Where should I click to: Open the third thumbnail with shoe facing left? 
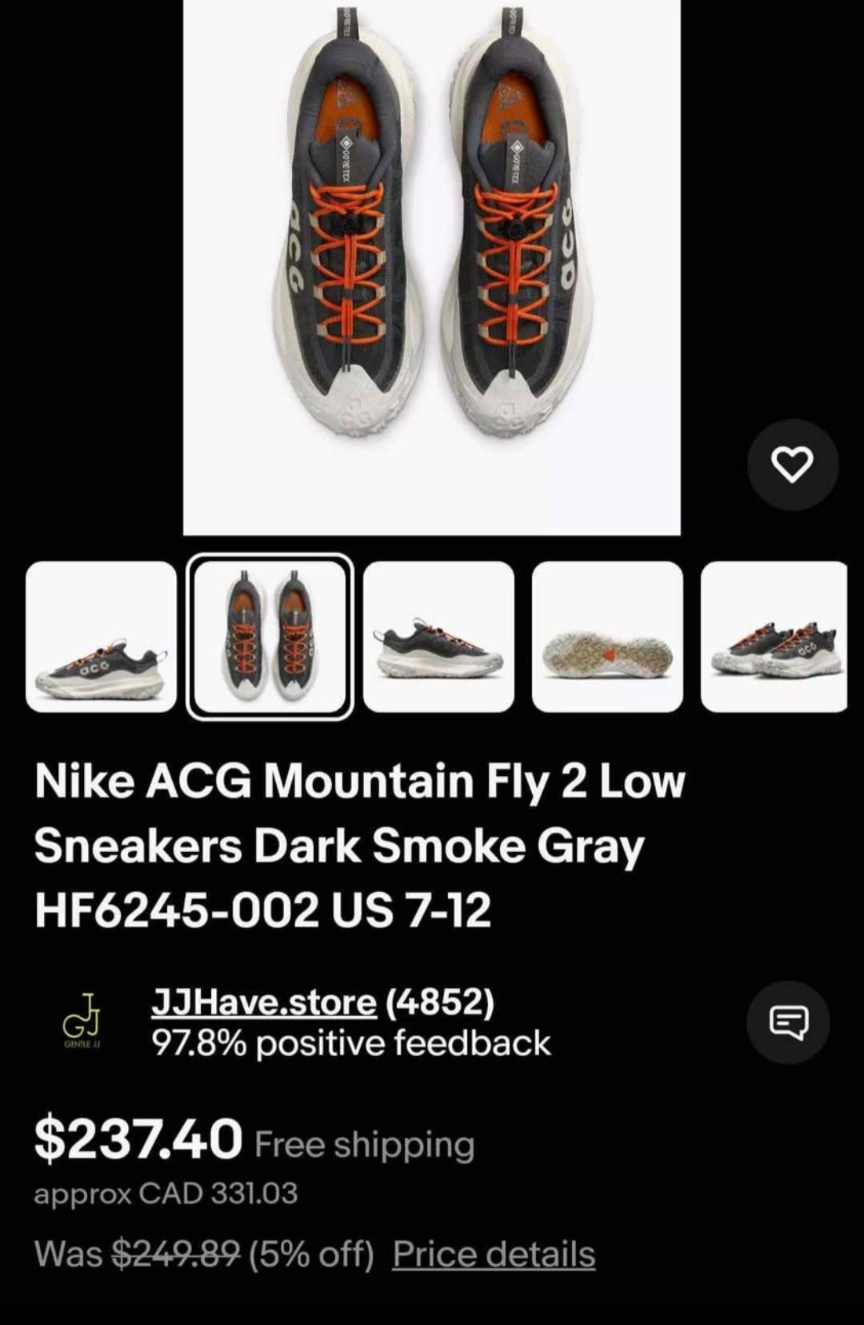pyautogui.click(x=439, y=637)
